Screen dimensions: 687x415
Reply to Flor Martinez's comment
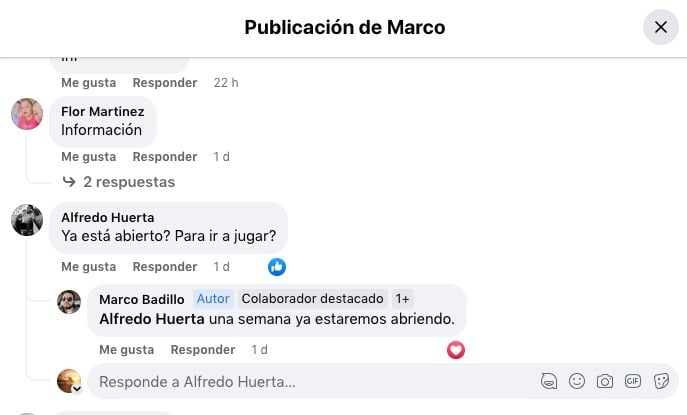point(165,157)
